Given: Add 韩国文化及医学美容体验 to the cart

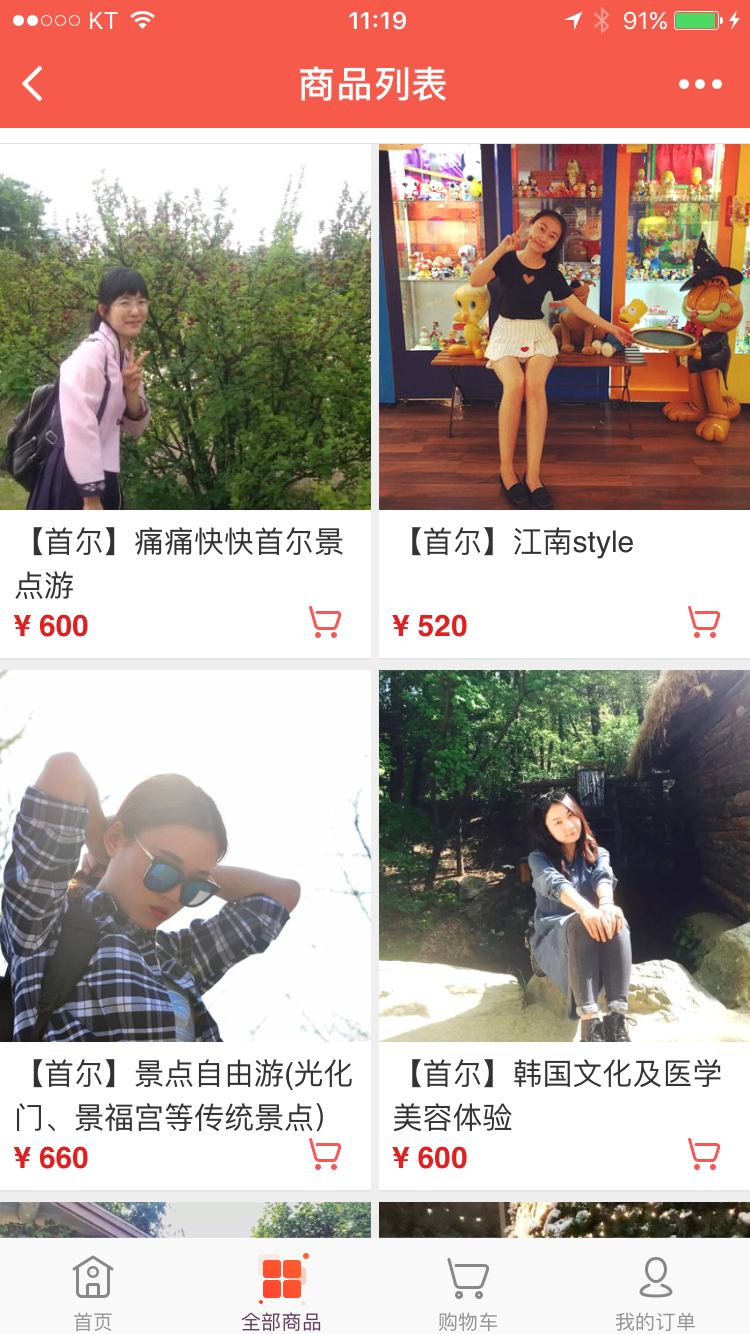Looking at the screenshot, I should pyautogui.click(x=704, y=1155).
